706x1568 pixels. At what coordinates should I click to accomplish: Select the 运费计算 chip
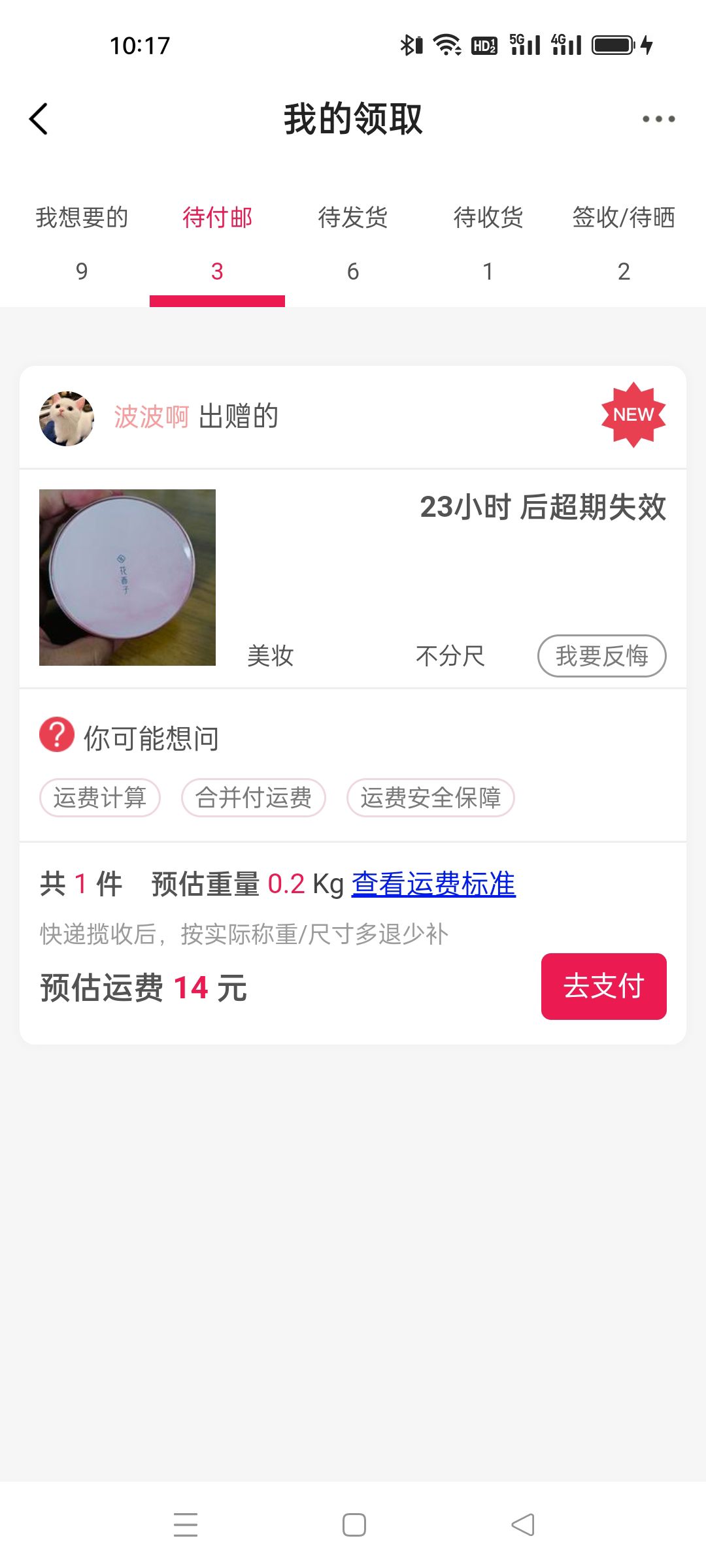[100, 798]
